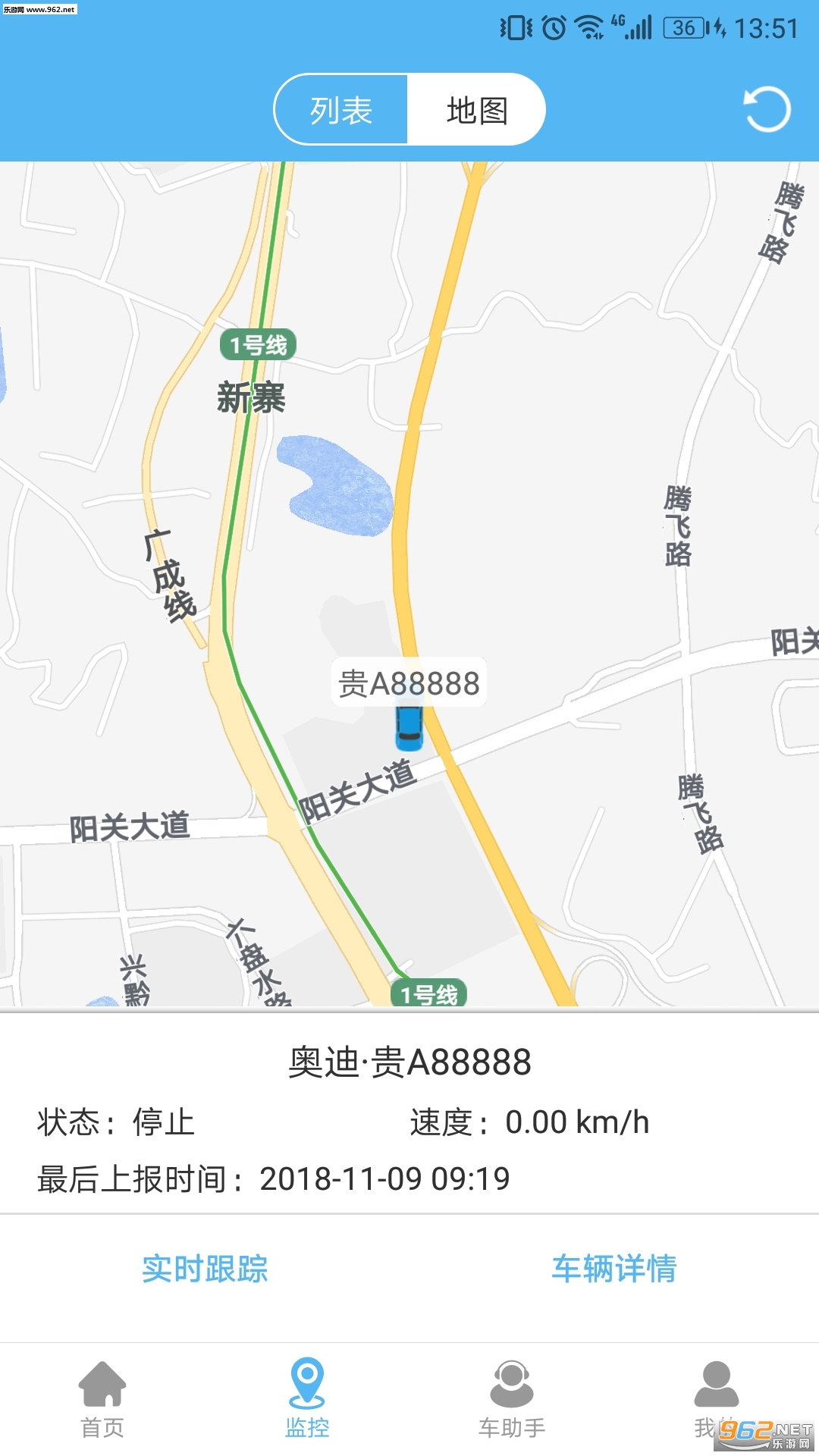Start 实时跟踪 real-time tracking
This screenshot has width=819, height=1456.
tap(205, 1269)
